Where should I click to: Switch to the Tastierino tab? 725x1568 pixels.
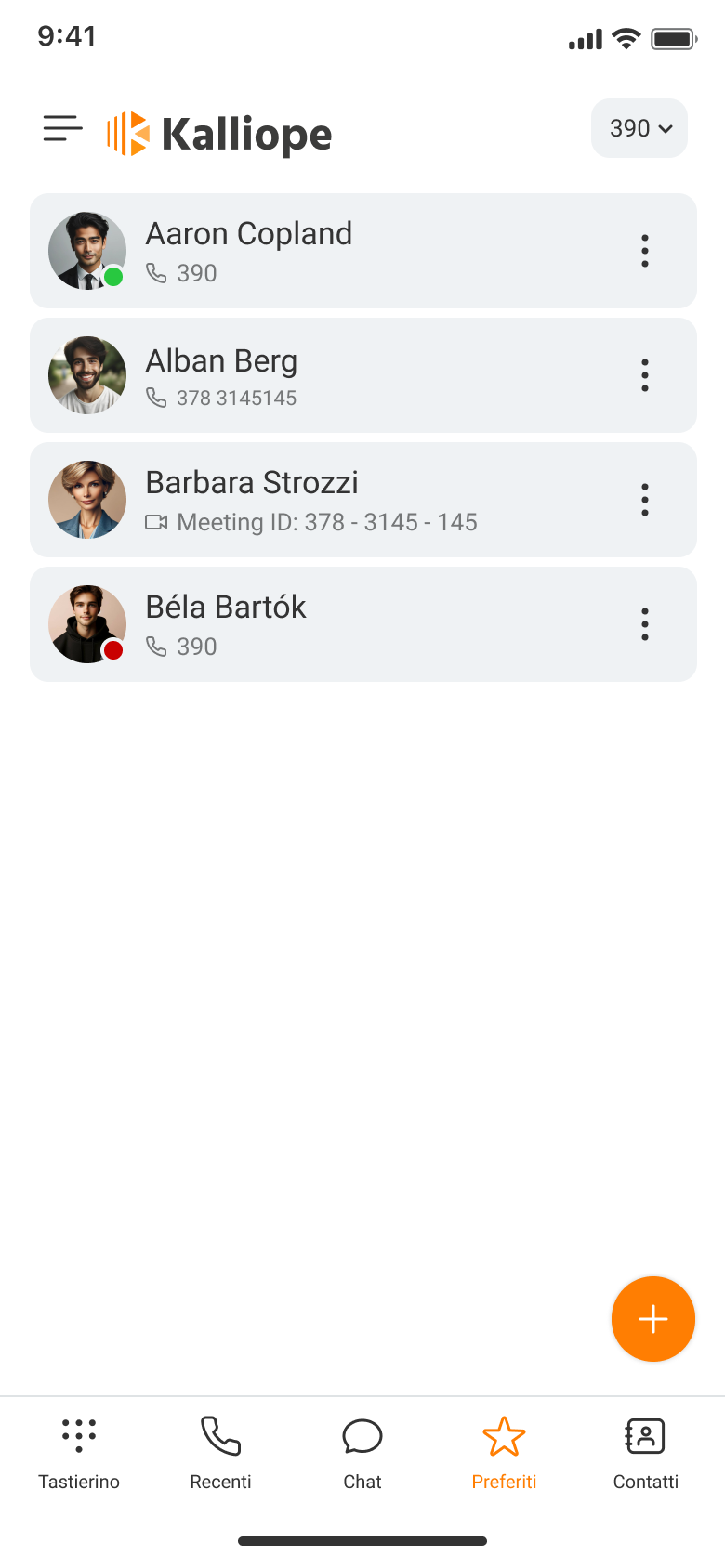pos(79,1453)
